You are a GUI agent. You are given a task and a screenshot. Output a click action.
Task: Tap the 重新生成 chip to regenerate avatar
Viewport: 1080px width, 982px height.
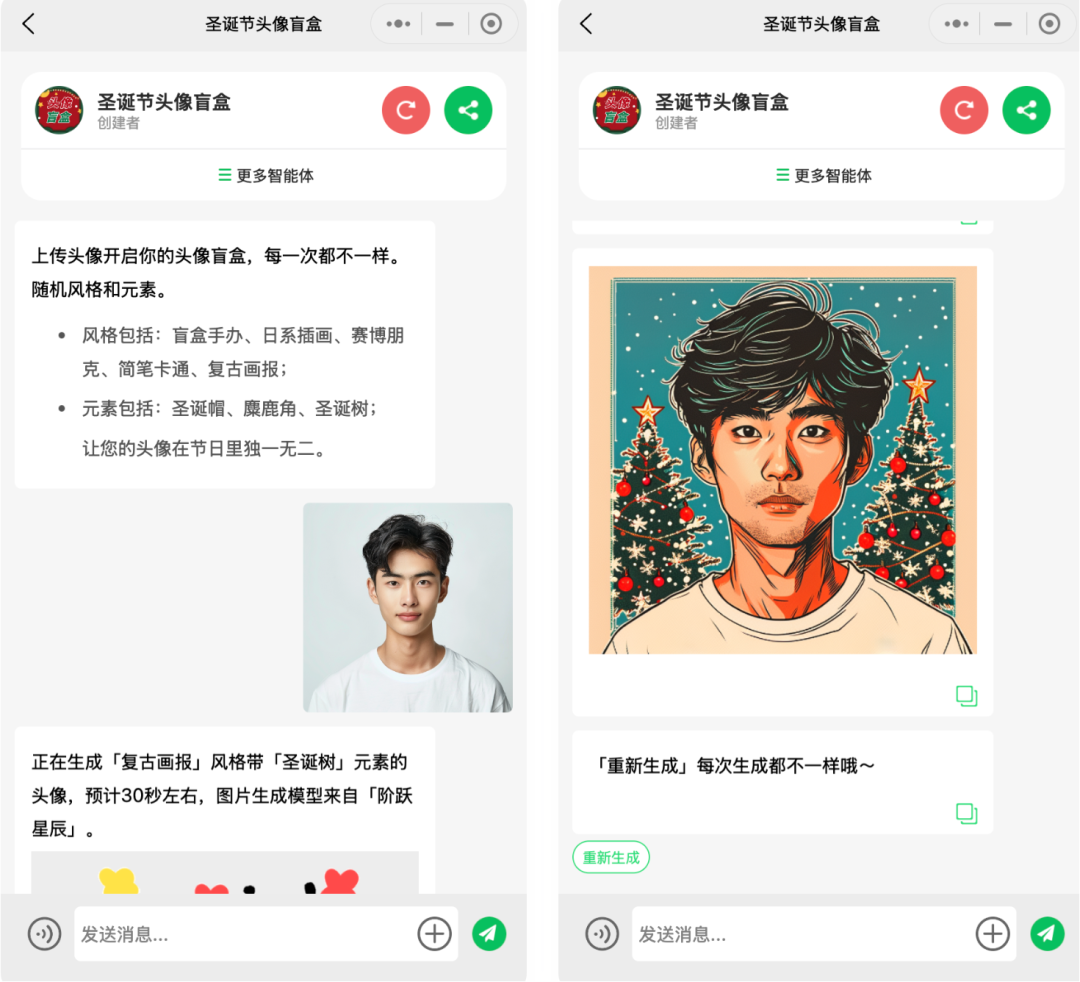pyautogui.click(x=611, y=858)
